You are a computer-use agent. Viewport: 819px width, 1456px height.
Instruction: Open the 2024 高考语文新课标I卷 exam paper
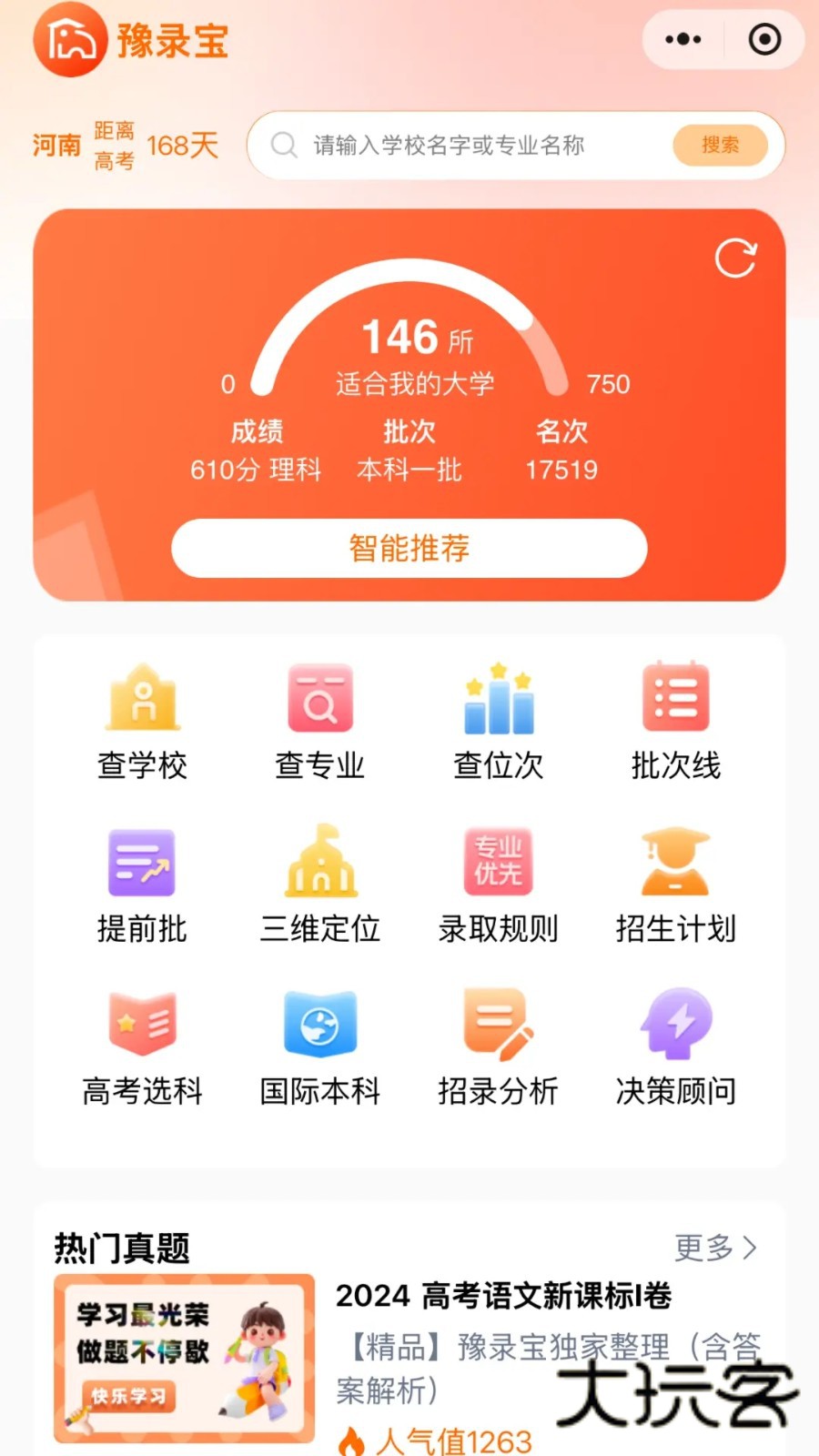click(x=504, y=1298)
